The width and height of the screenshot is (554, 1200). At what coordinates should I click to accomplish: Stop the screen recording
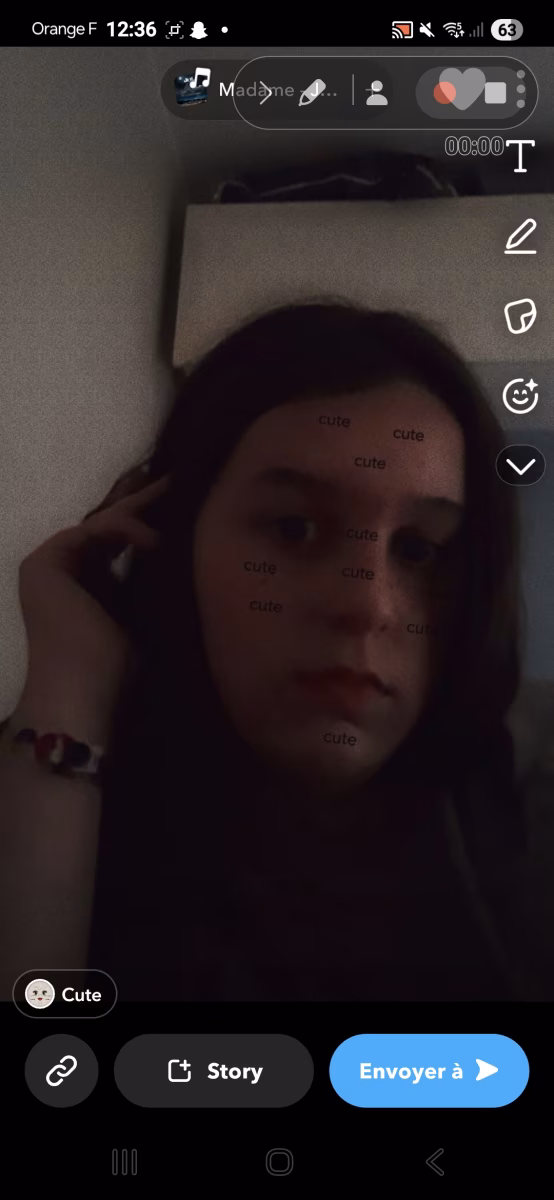495,94
